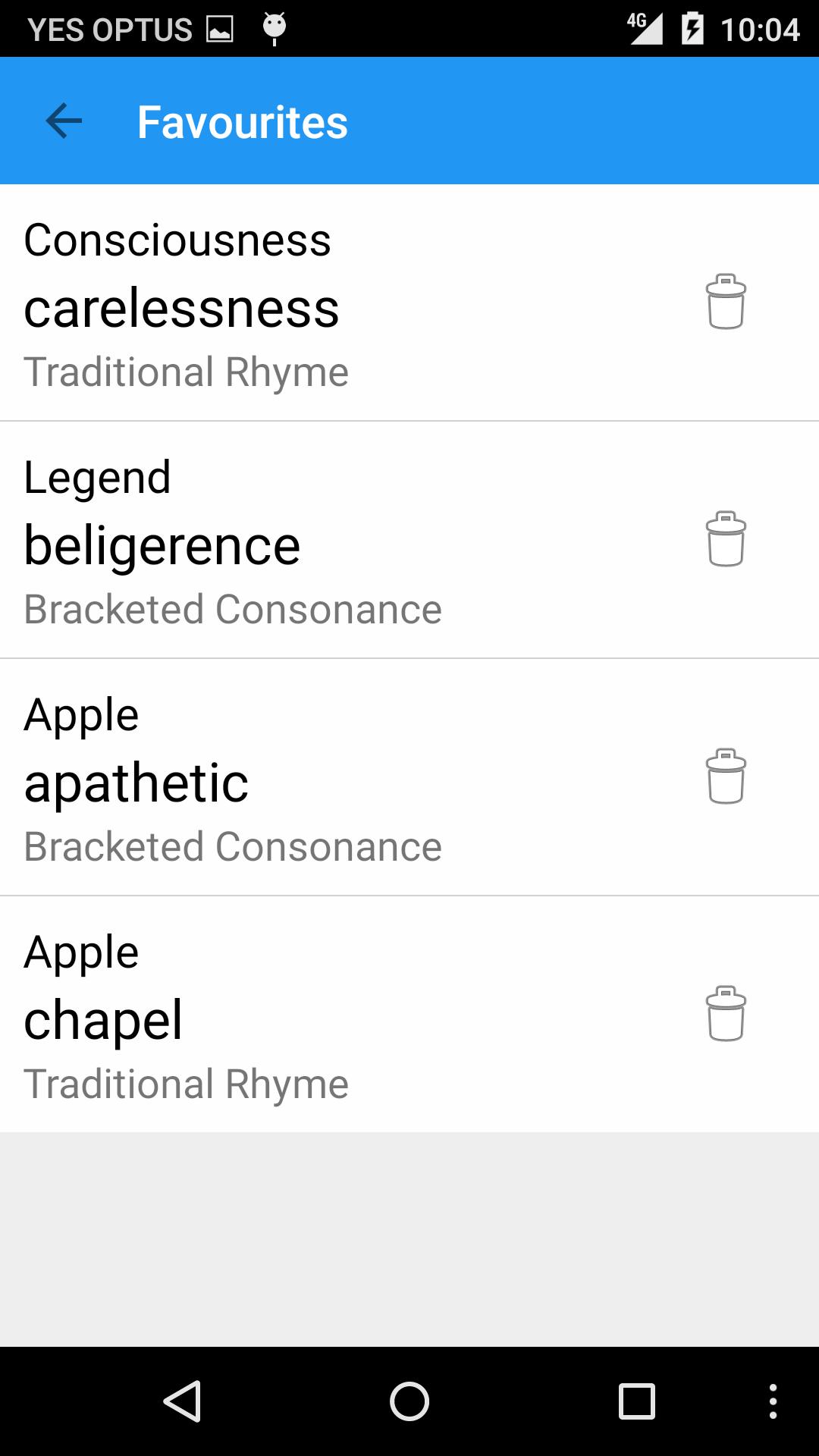Viewport: 819px width, 1456px height.
Task: Tap the battery charging indicator
Action: [692, 28]
